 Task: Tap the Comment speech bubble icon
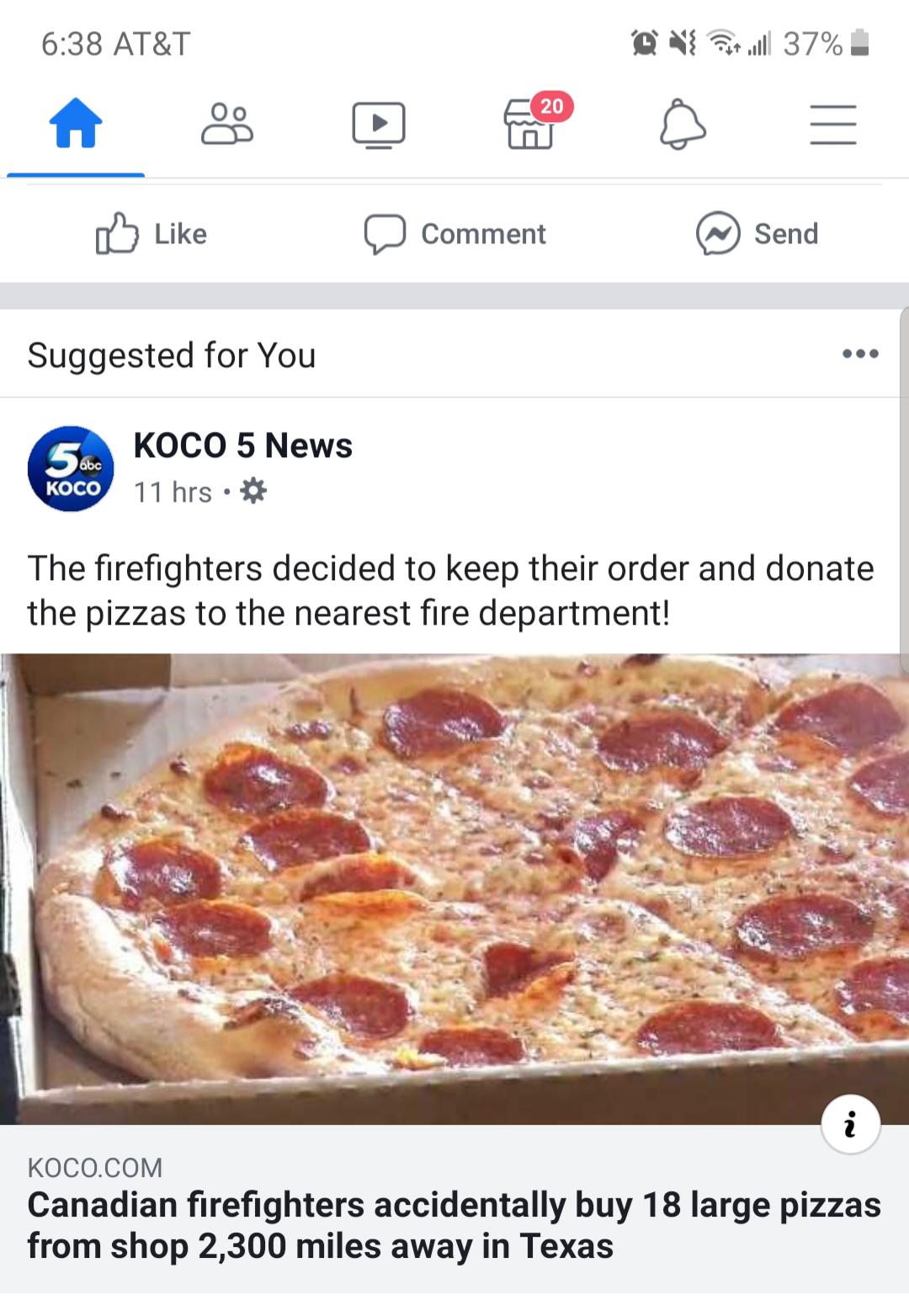387,234
